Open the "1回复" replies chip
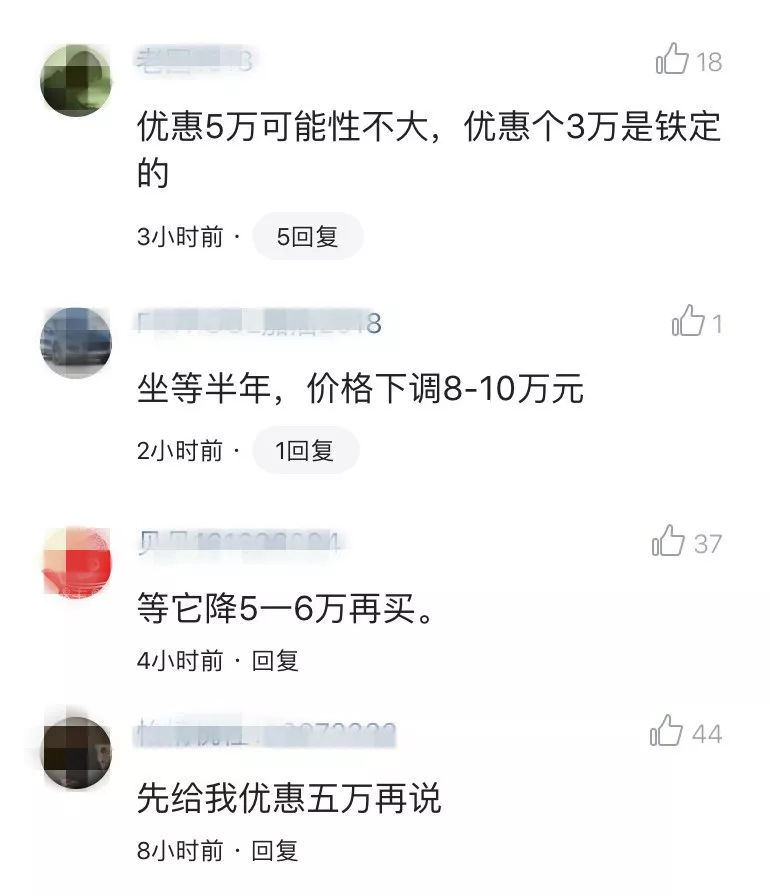 coord(305,451)
